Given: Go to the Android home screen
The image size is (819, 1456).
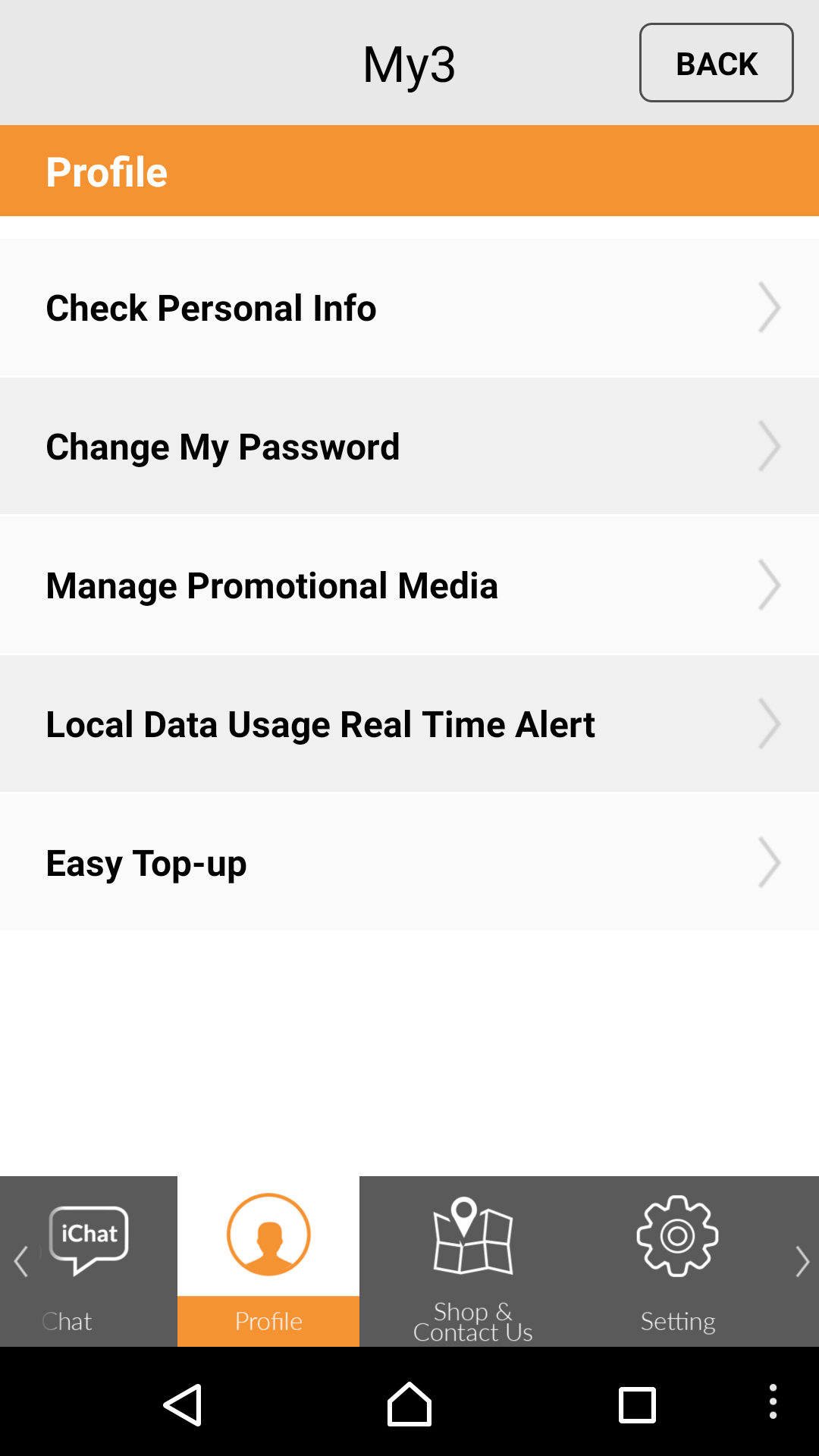Looking at the screenshot, I should 409,1404.
